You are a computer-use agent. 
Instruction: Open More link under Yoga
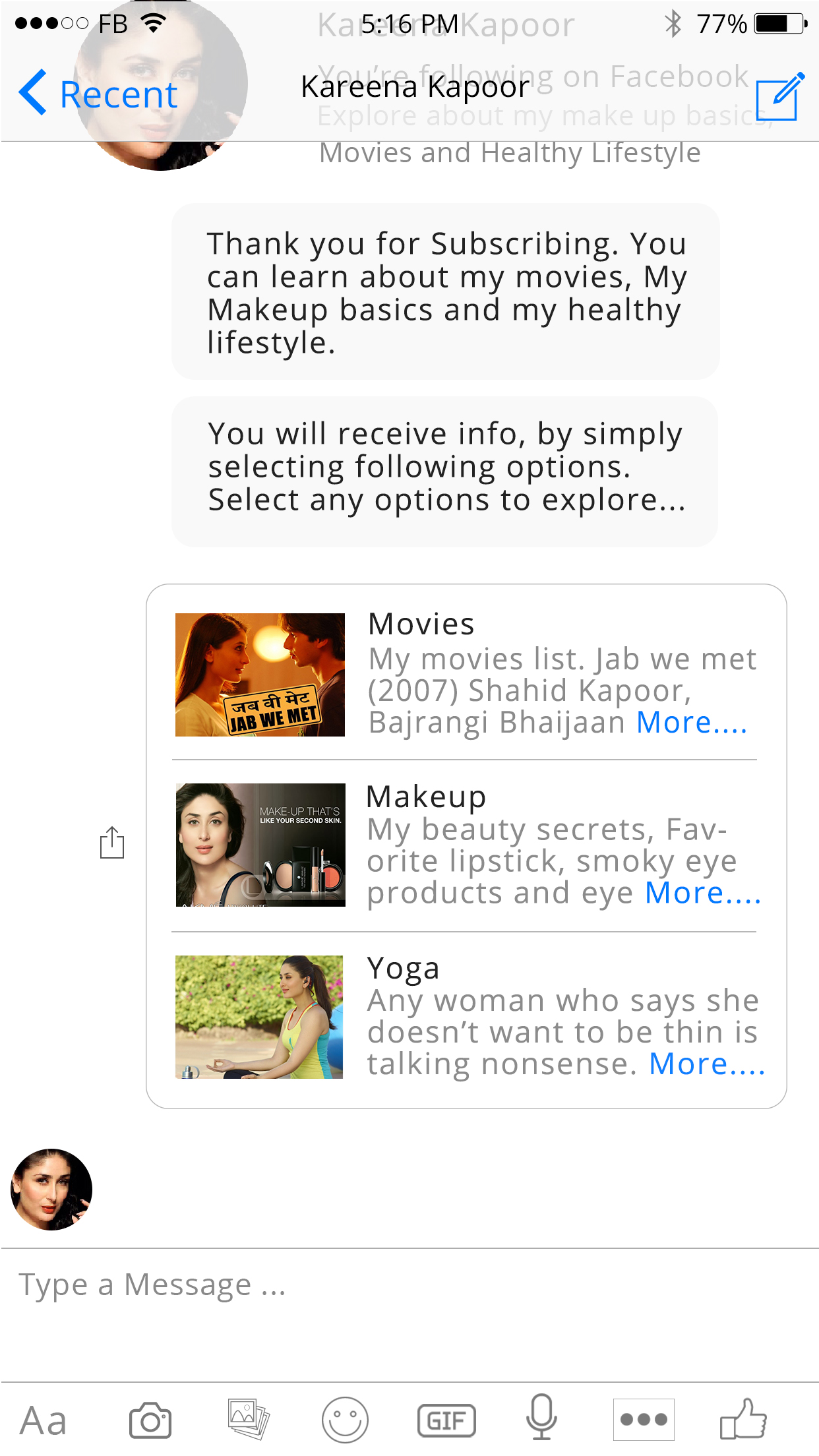click(706, 1064)
